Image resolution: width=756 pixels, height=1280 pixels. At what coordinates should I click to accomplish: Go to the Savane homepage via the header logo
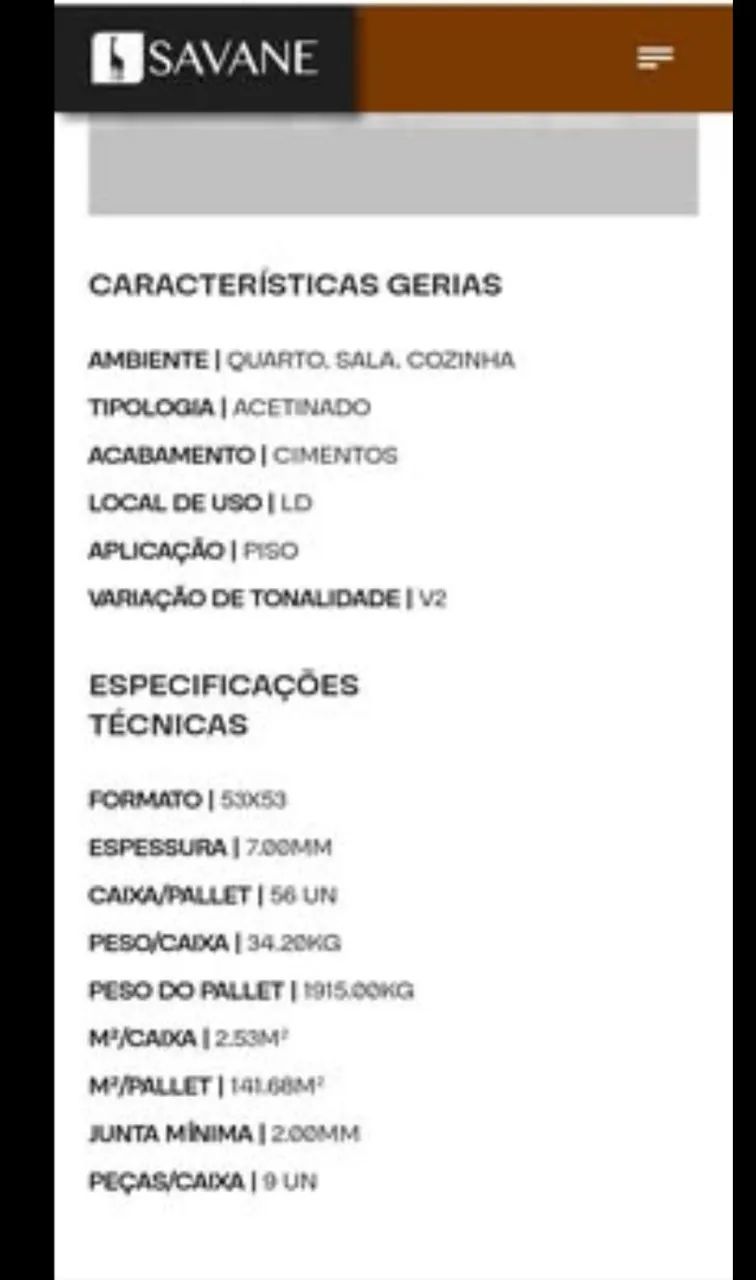(x=204, y=58)
